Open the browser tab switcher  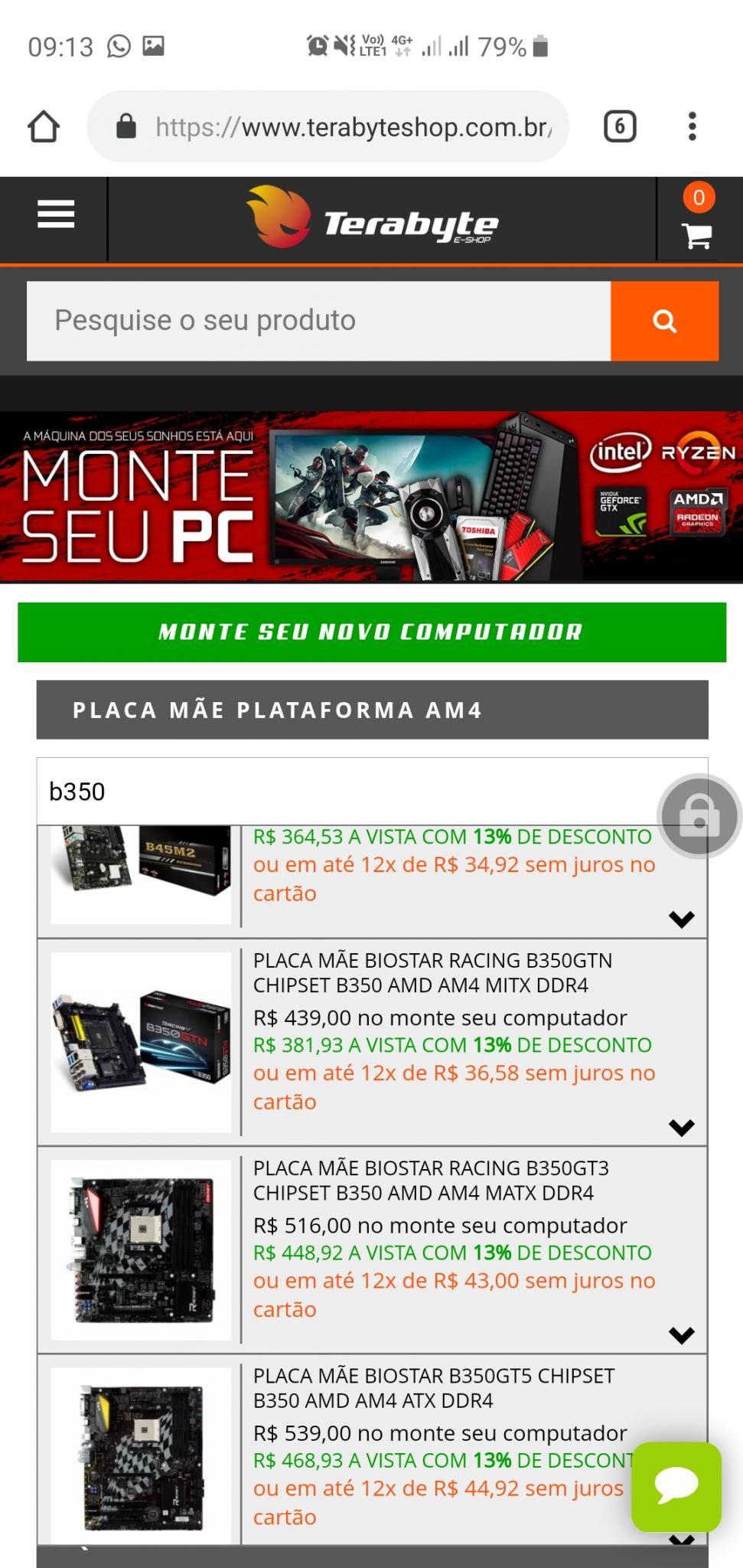tap(620, 126)
